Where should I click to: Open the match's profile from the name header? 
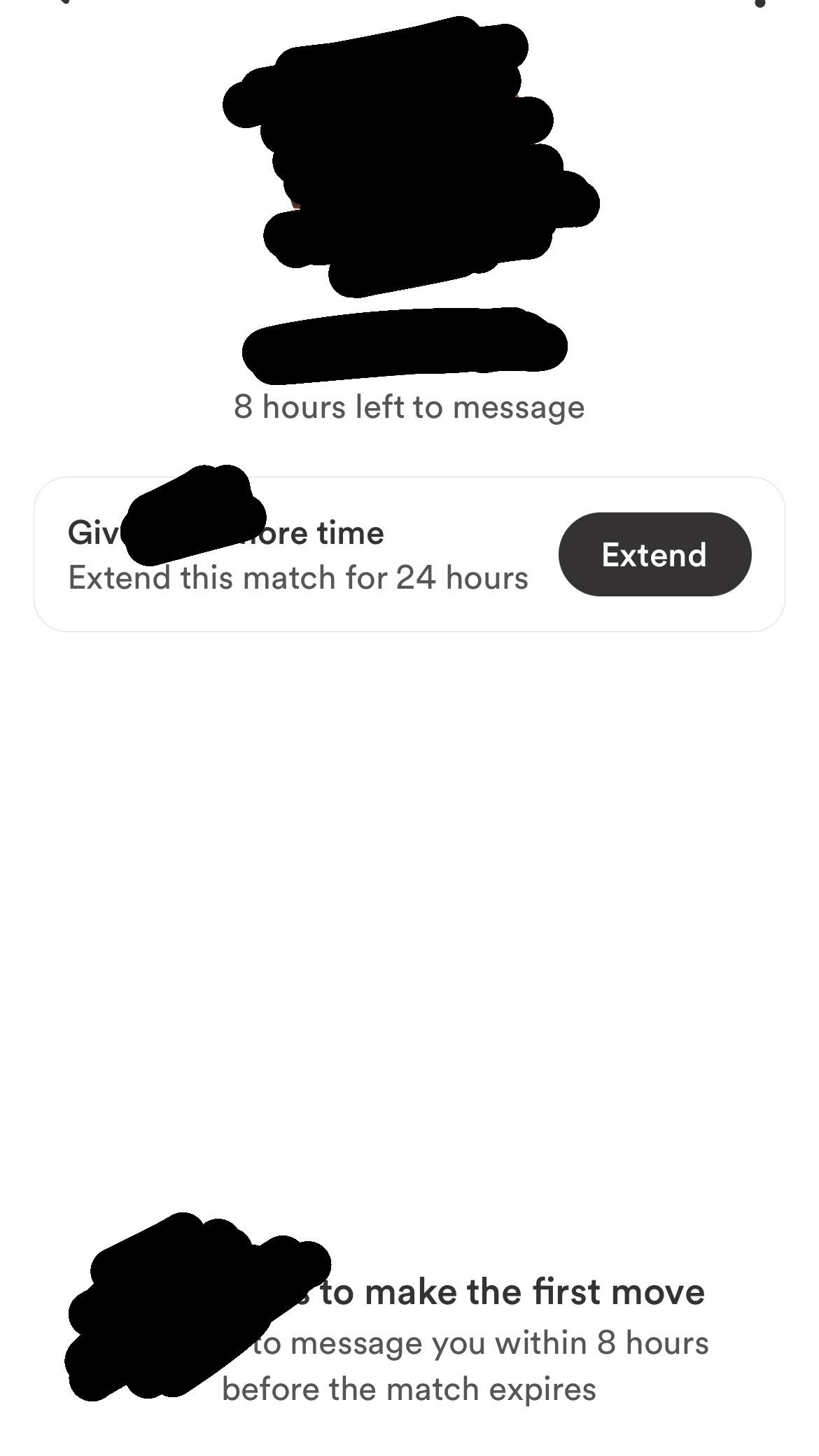point(406,343)
